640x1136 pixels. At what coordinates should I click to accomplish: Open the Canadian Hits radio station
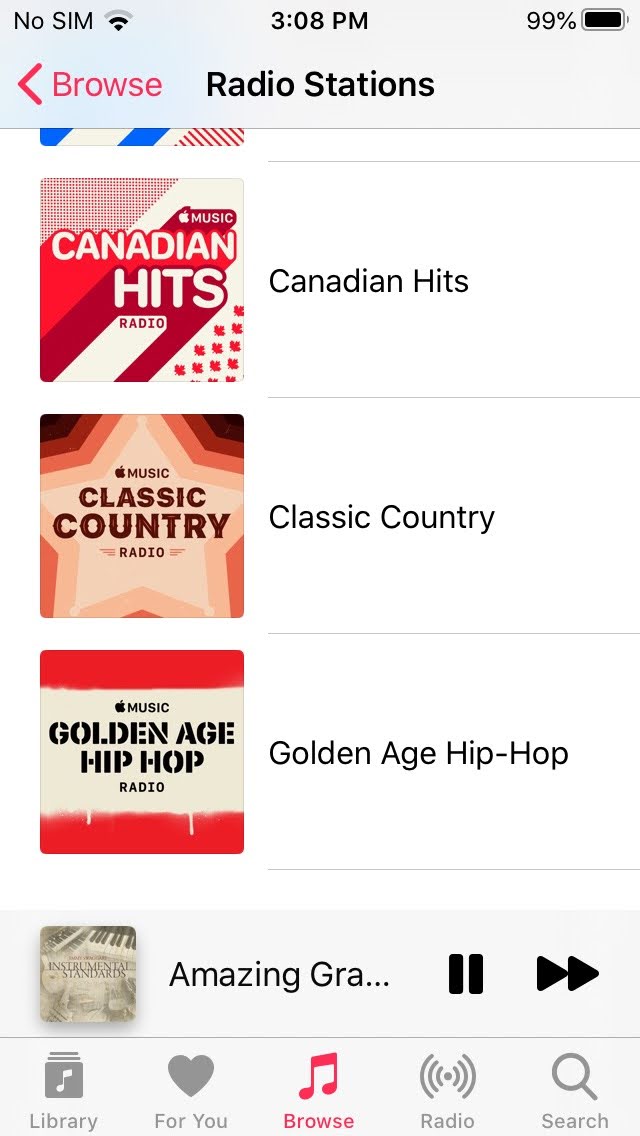pyautogui.click(x=368, y=281)
